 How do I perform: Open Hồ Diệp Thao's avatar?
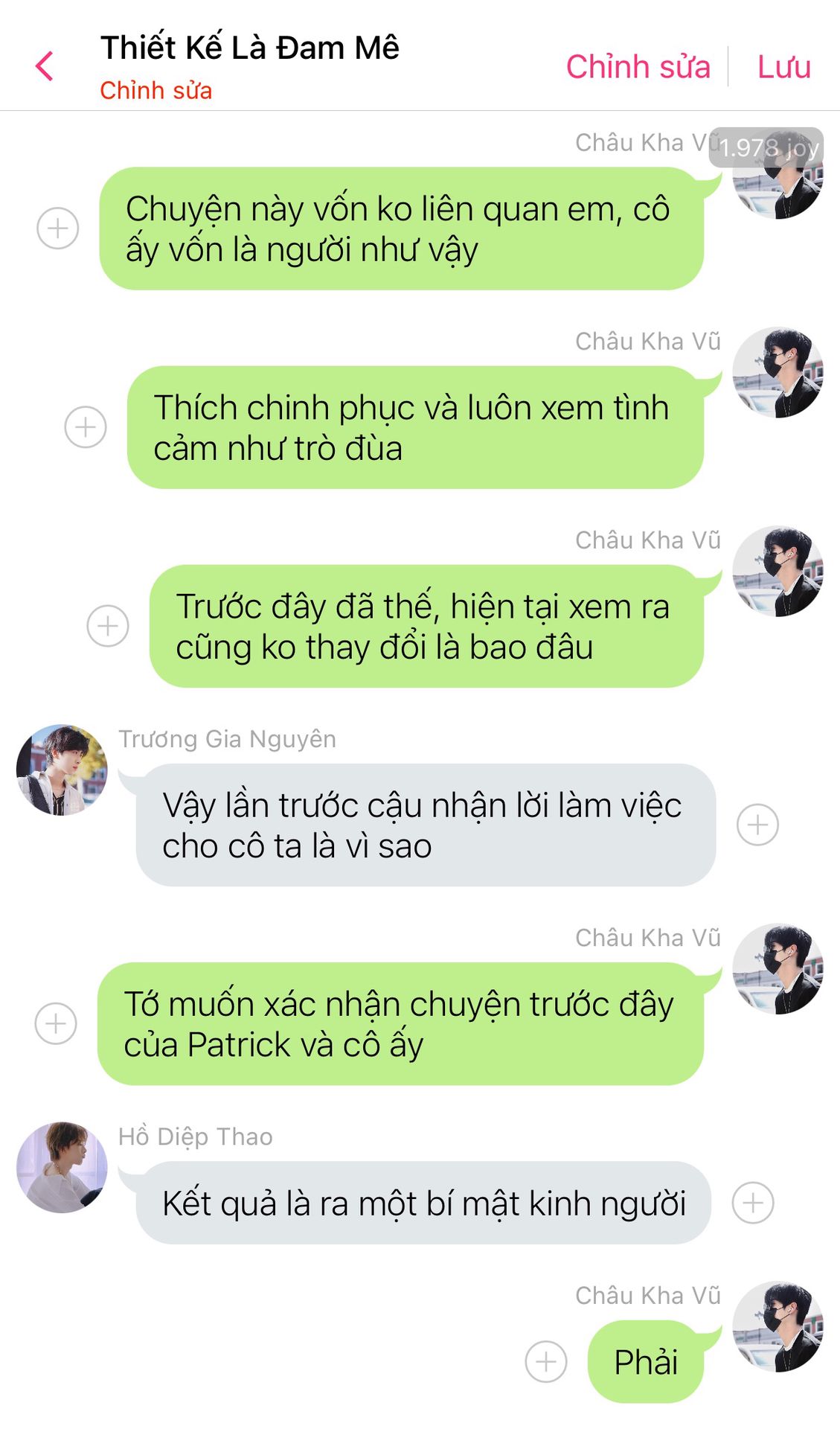pos(62,1167)
